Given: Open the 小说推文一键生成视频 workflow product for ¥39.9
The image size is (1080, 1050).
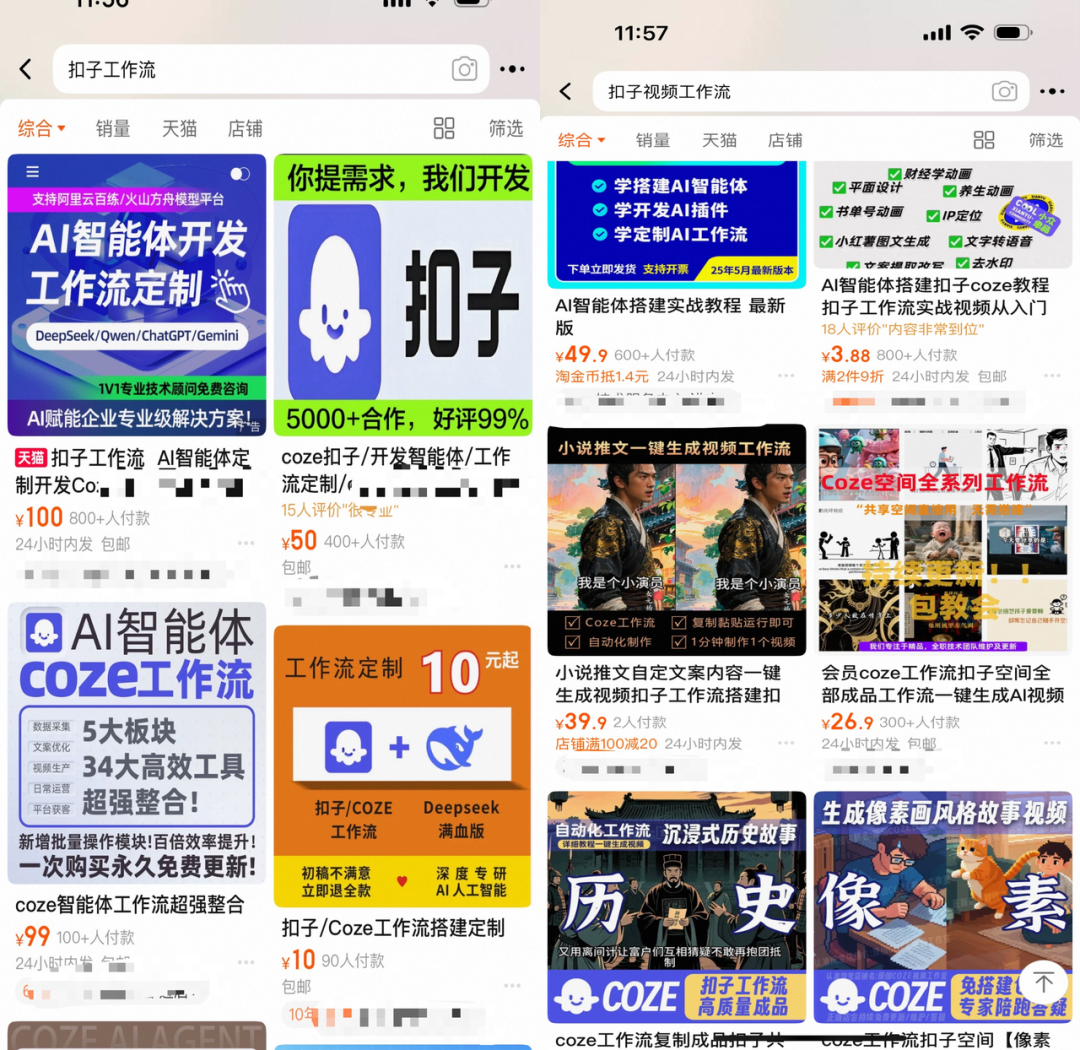Looking at the screenshot, I should [677, 541].
